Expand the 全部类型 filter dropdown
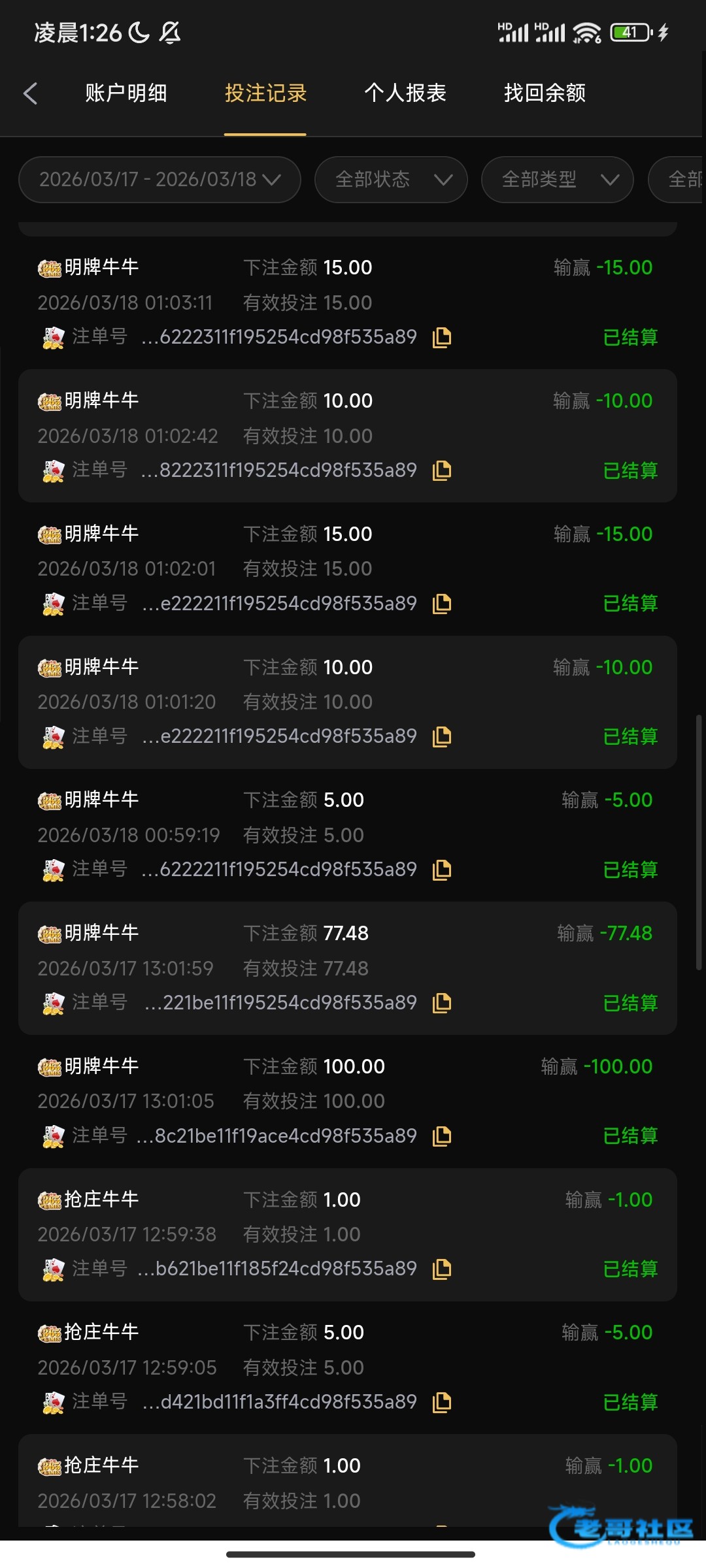This screenshot has height=1568, width=706. pyautogui.click(x=557, y=180)
